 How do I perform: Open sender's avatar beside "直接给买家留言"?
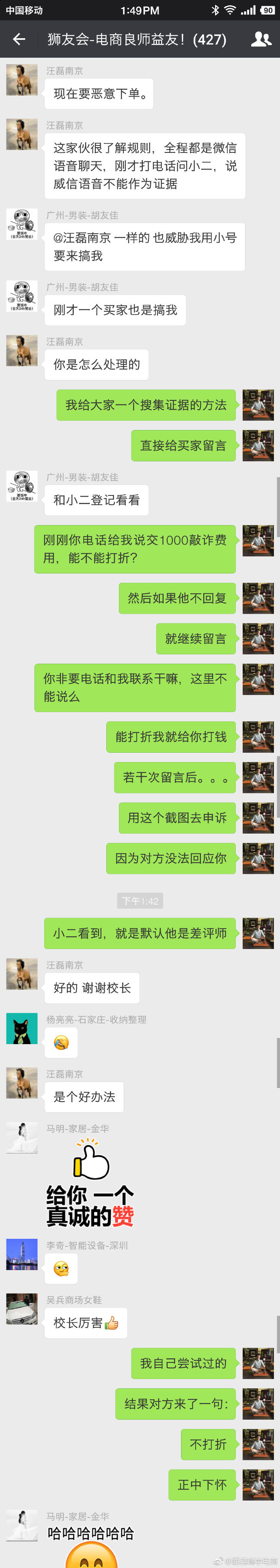[258, 445]
